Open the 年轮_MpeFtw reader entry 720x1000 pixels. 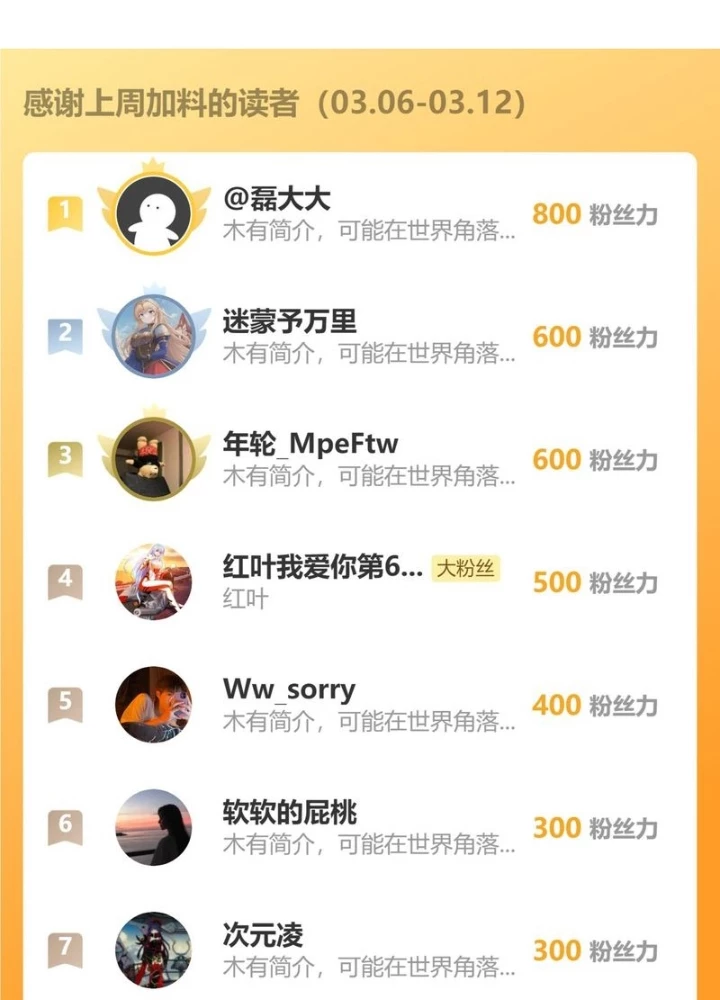coord(310,444)
